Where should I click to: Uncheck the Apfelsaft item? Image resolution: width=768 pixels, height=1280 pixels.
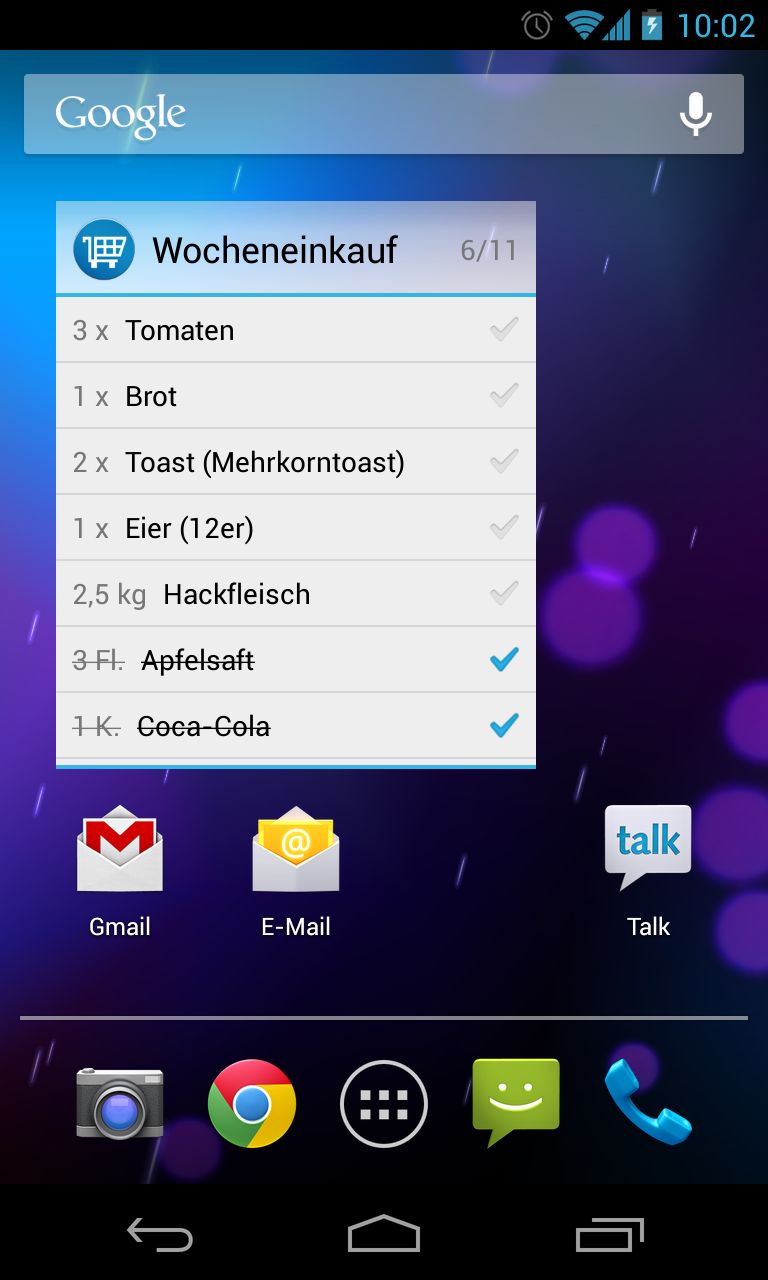[x=504, y=660]
